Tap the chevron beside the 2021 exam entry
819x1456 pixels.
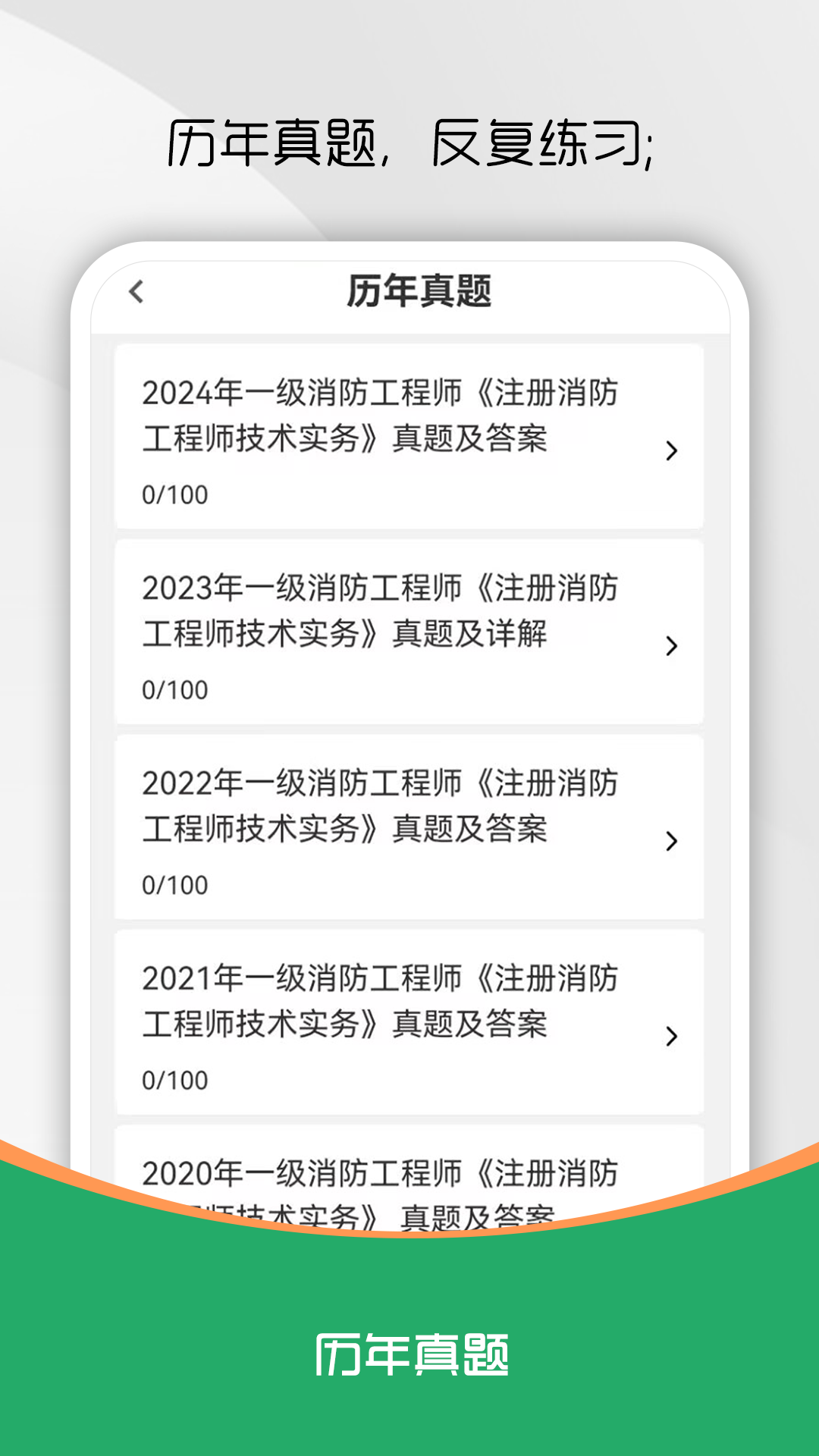[x=670, y=1034]
